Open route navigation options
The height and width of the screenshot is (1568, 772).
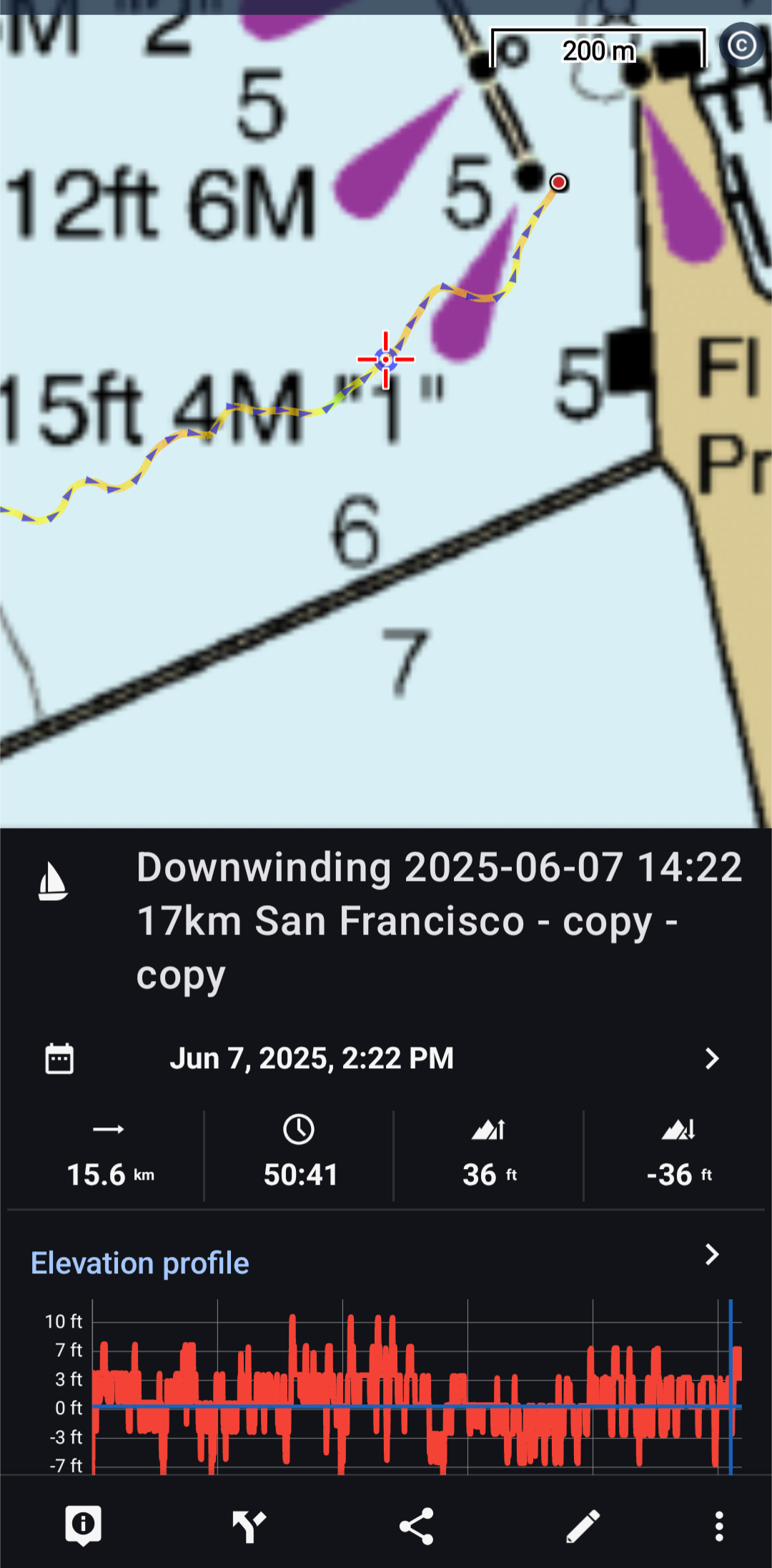[x=249, y=1526]
